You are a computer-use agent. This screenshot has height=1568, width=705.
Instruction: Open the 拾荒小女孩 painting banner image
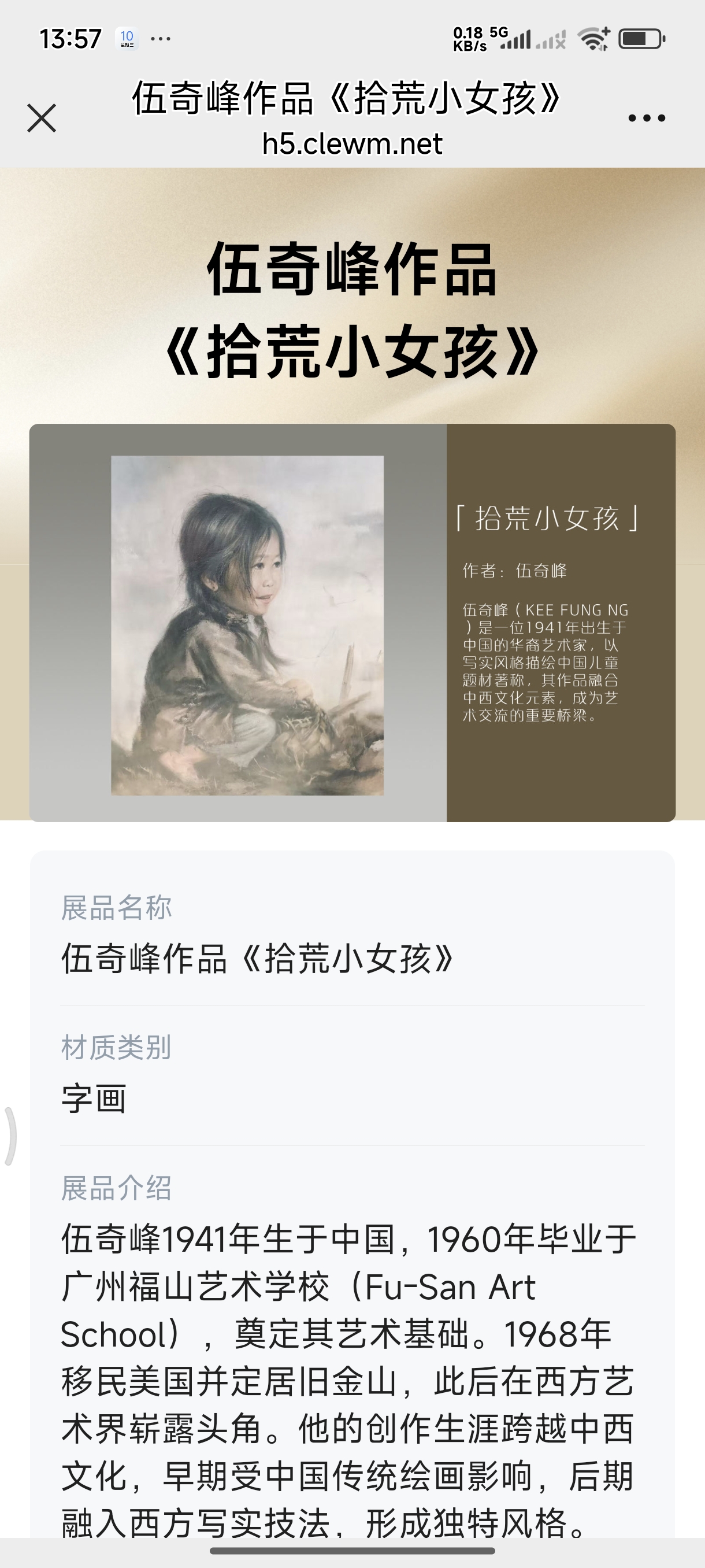[x=247, y=624]
